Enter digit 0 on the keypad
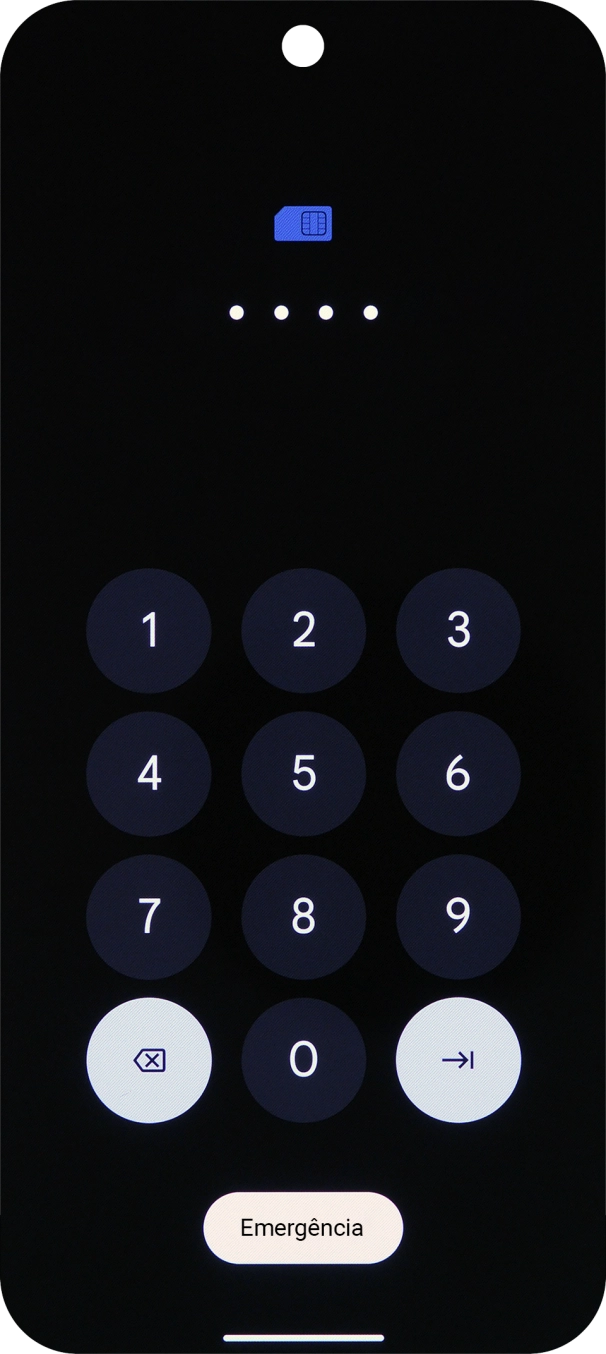This screenshot has height=1354, width=606. tap(303, 1060)
